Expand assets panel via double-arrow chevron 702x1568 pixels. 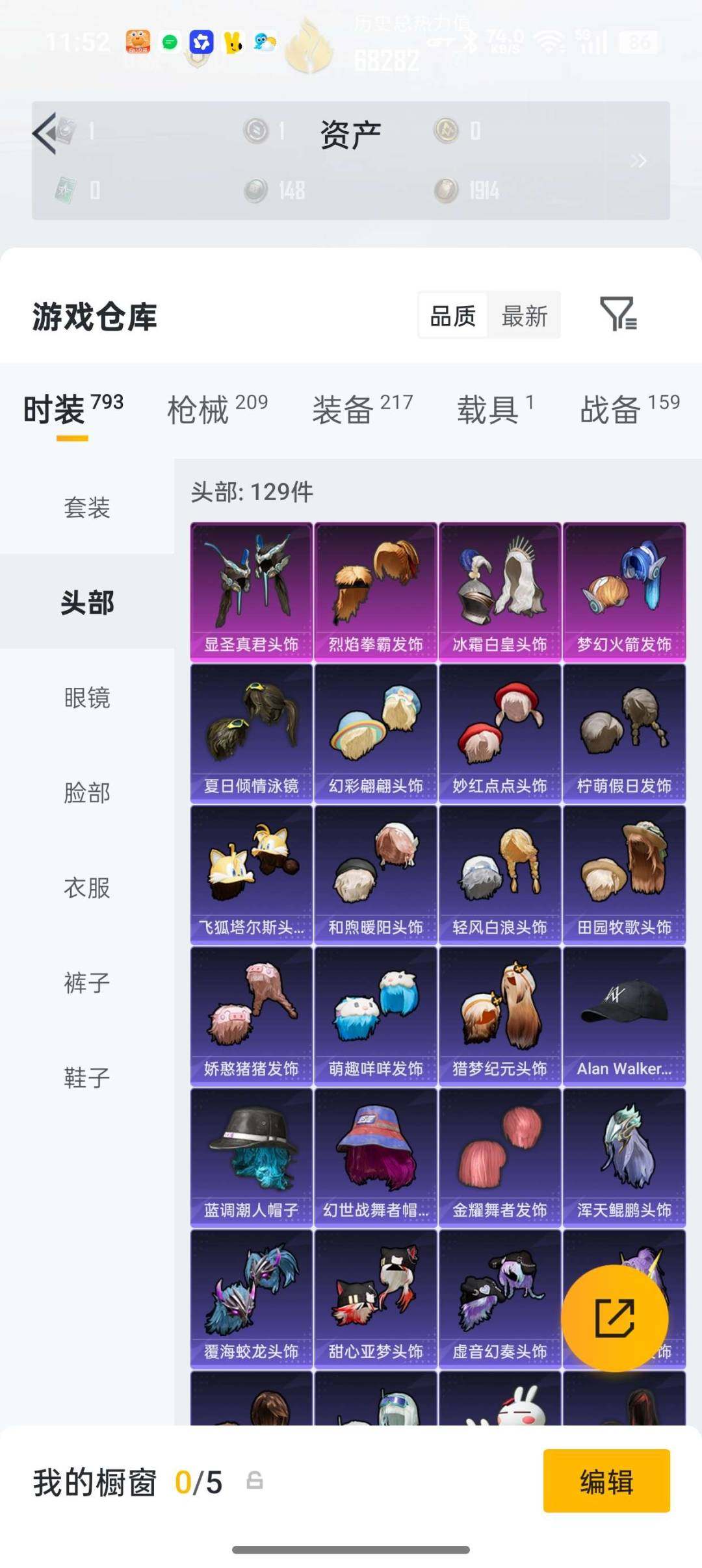[640, 161]
